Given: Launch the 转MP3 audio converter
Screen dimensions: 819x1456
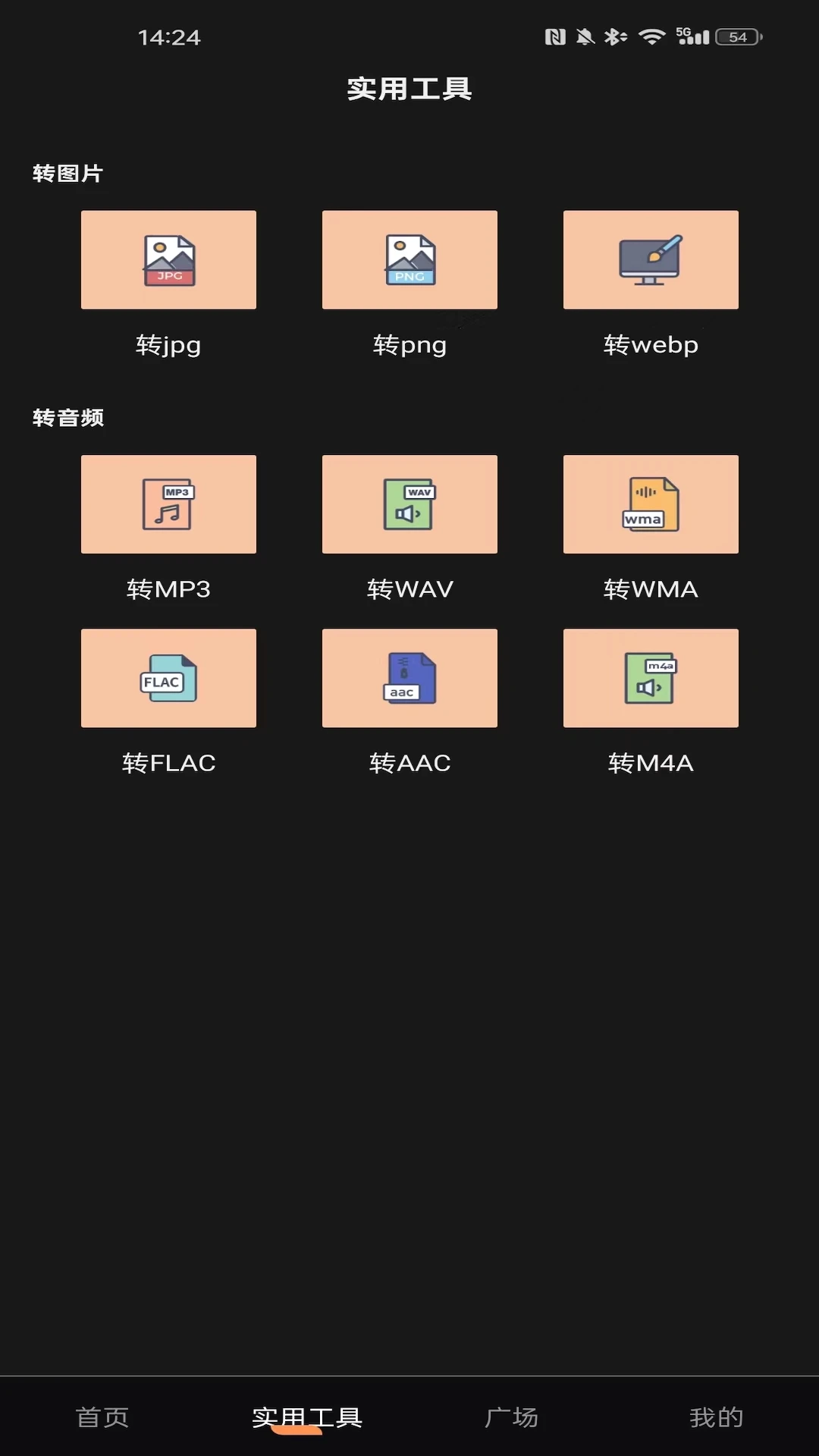Looking at the screenshot, I should point(168,504).
